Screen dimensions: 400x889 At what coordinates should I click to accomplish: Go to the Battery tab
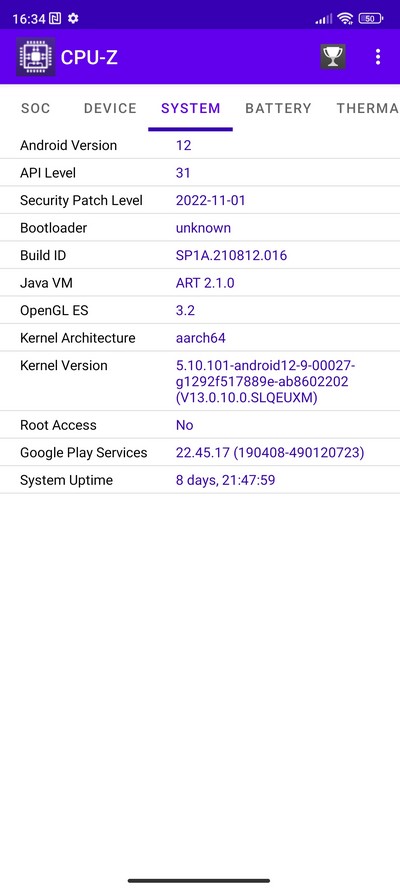coord(278,108)
